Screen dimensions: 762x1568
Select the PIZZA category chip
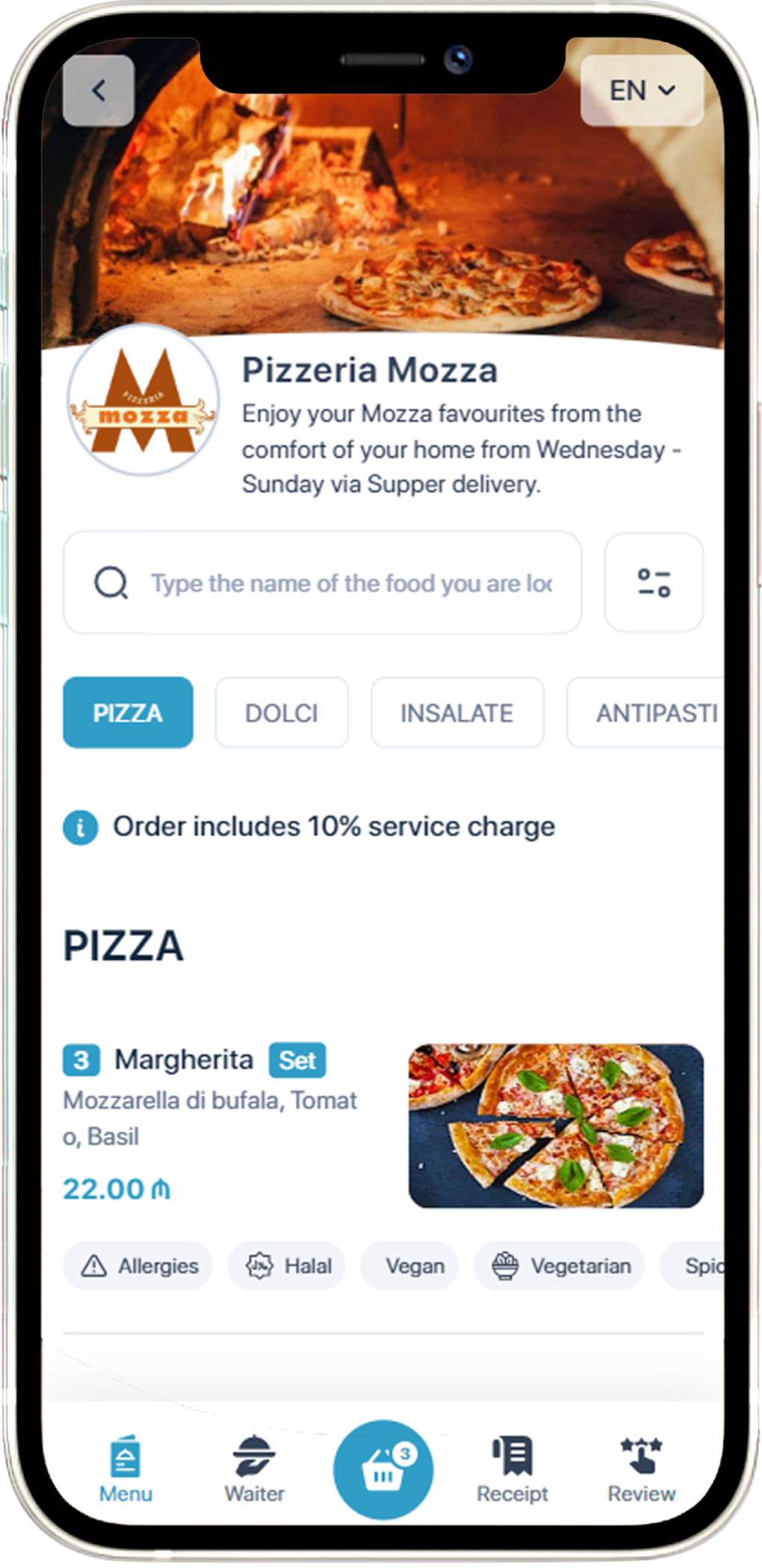point(128,713)
